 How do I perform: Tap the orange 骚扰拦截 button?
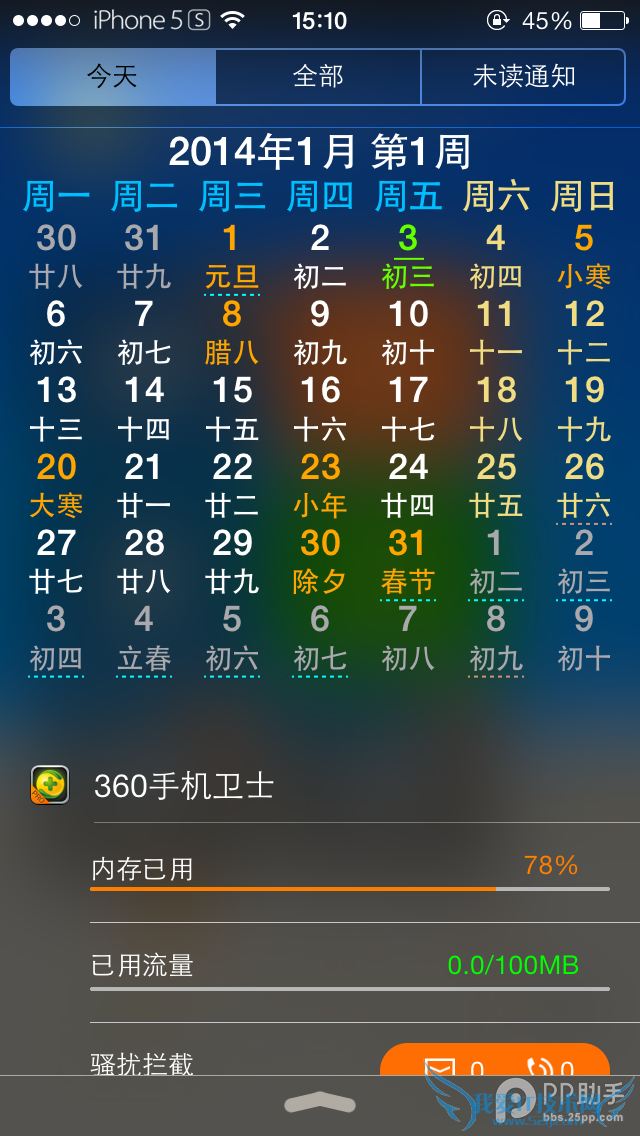(495, 1062)
